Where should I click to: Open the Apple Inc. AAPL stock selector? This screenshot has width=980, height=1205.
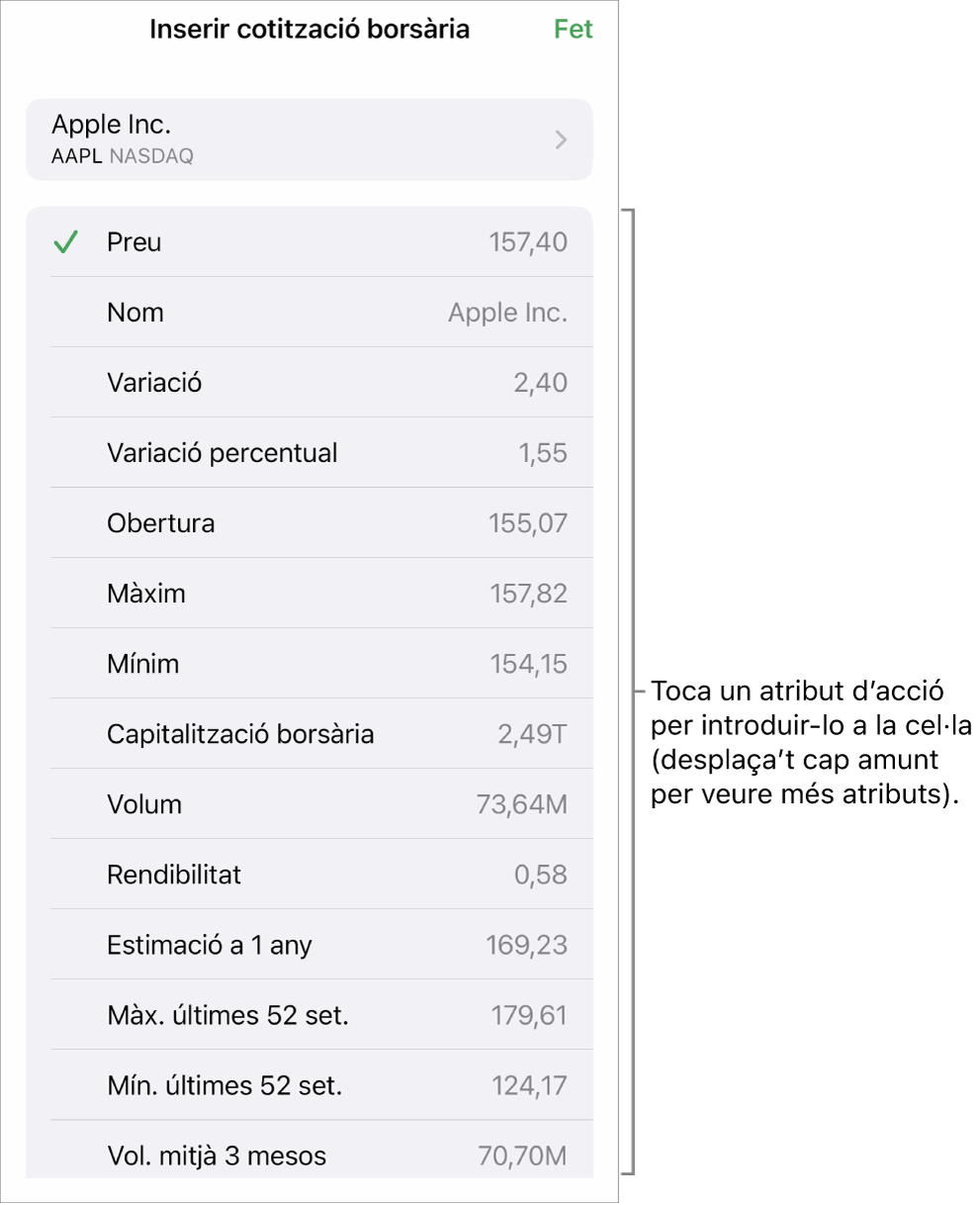309,139
